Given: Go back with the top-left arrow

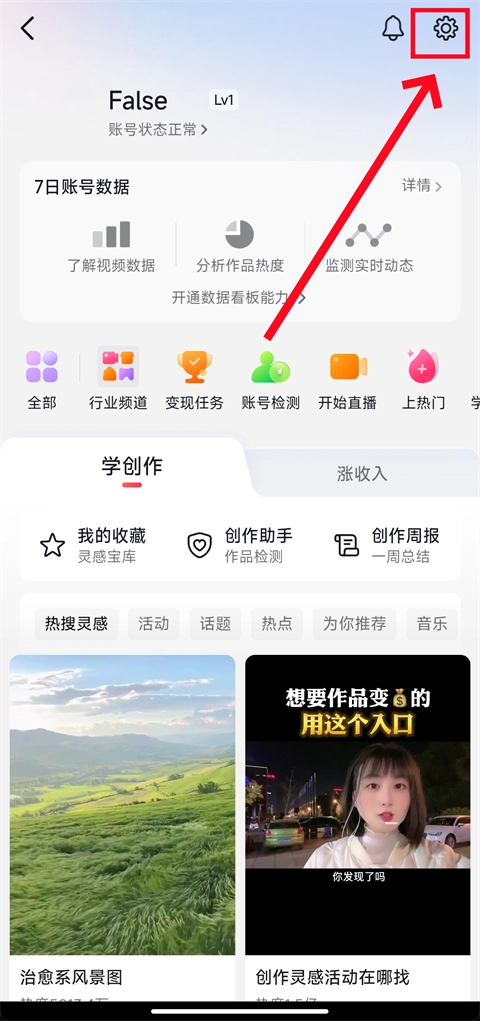Looking at the screenshot, I should [x=27, y=29].
